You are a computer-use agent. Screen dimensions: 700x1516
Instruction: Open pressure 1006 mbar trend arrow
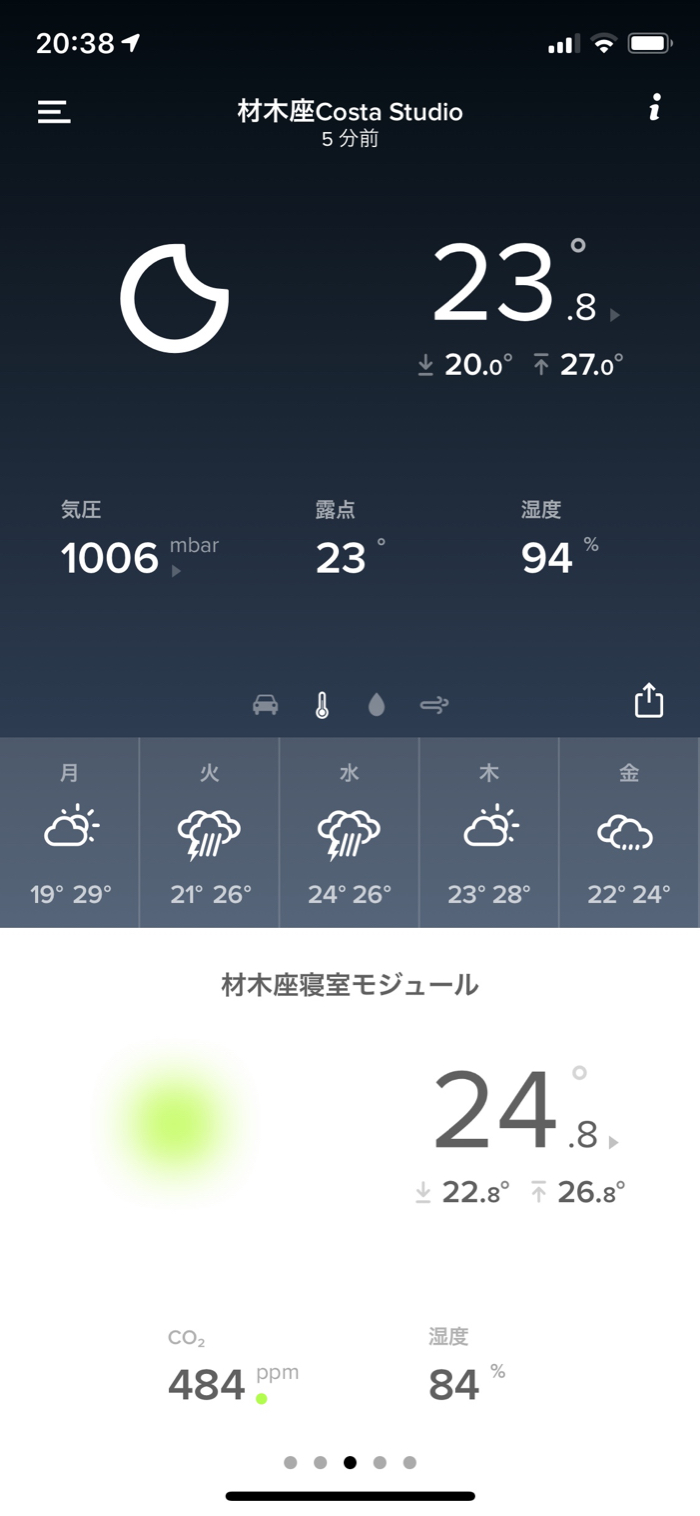coord(176,571)
